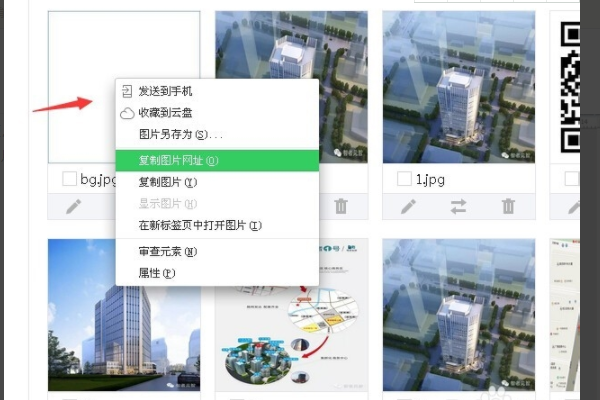Select 收藏到云盘 menu option
The width and height of the screenshot is (600, 400).
[166, 113]
